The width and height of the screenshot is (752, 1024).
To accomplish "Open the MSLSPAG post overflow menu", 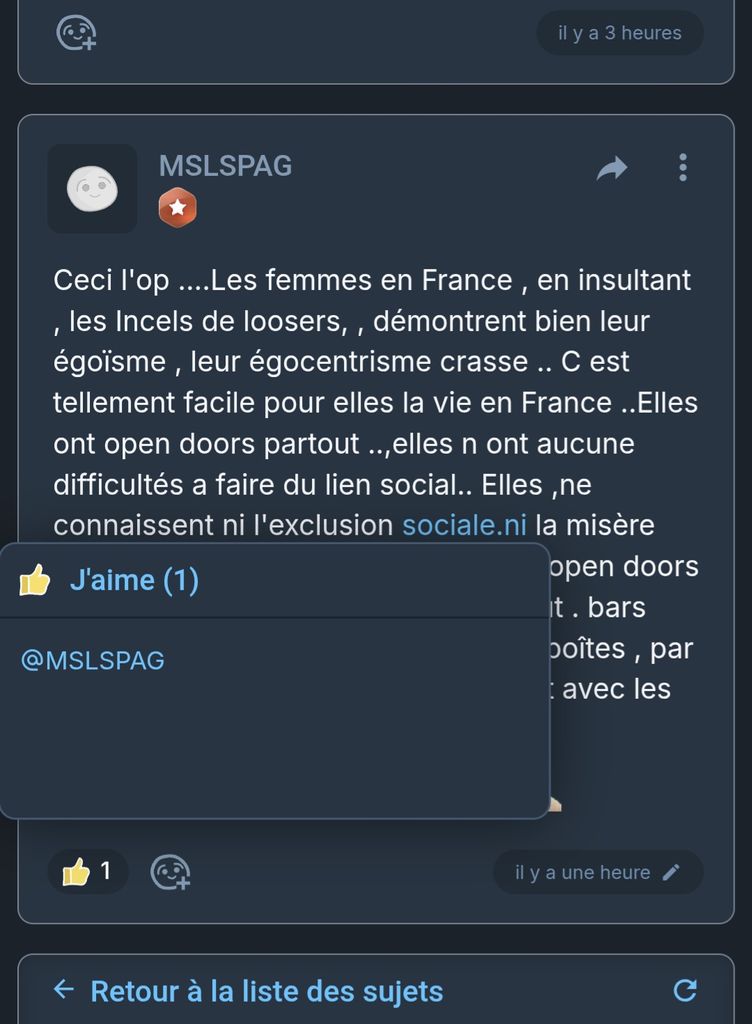I will (x=683, y=168).
